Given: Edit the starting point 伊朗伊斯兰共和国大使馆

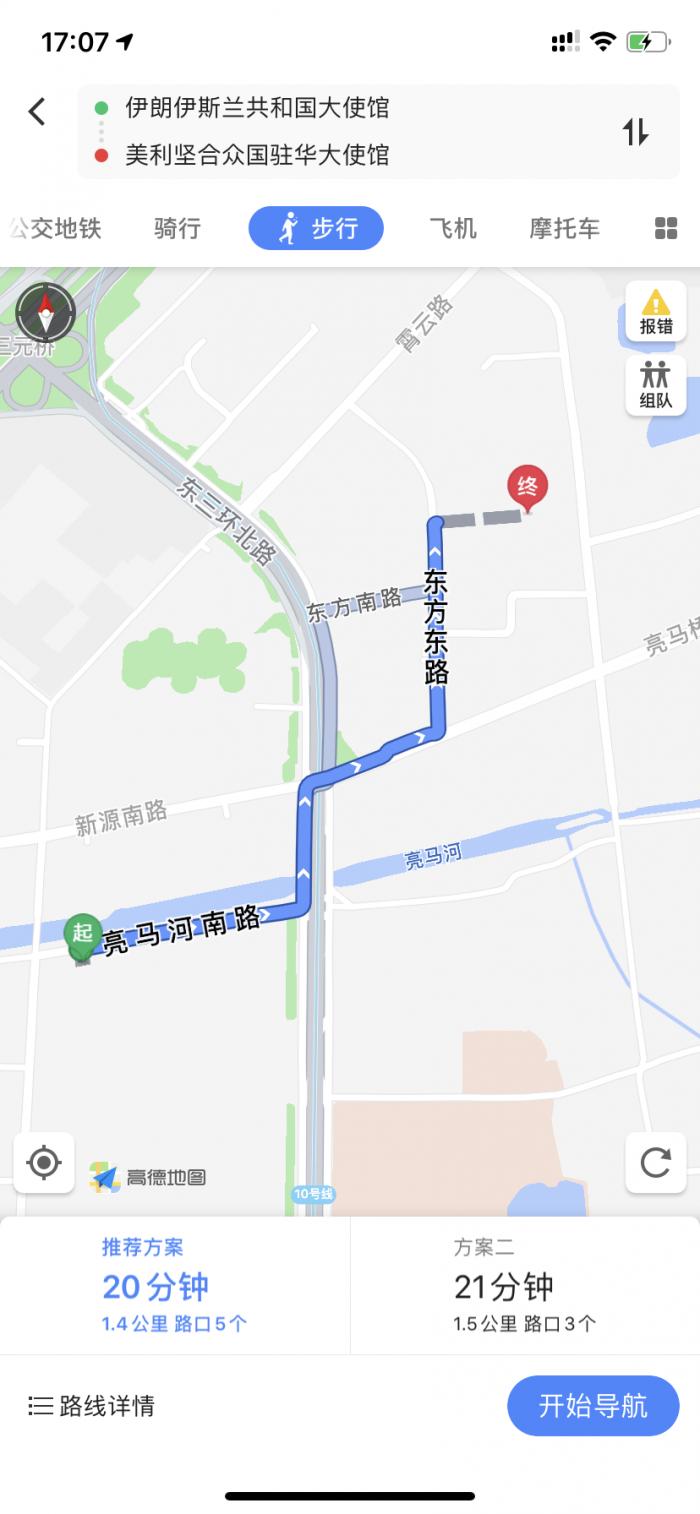Looking at the screenshot, I should point(257,108).
